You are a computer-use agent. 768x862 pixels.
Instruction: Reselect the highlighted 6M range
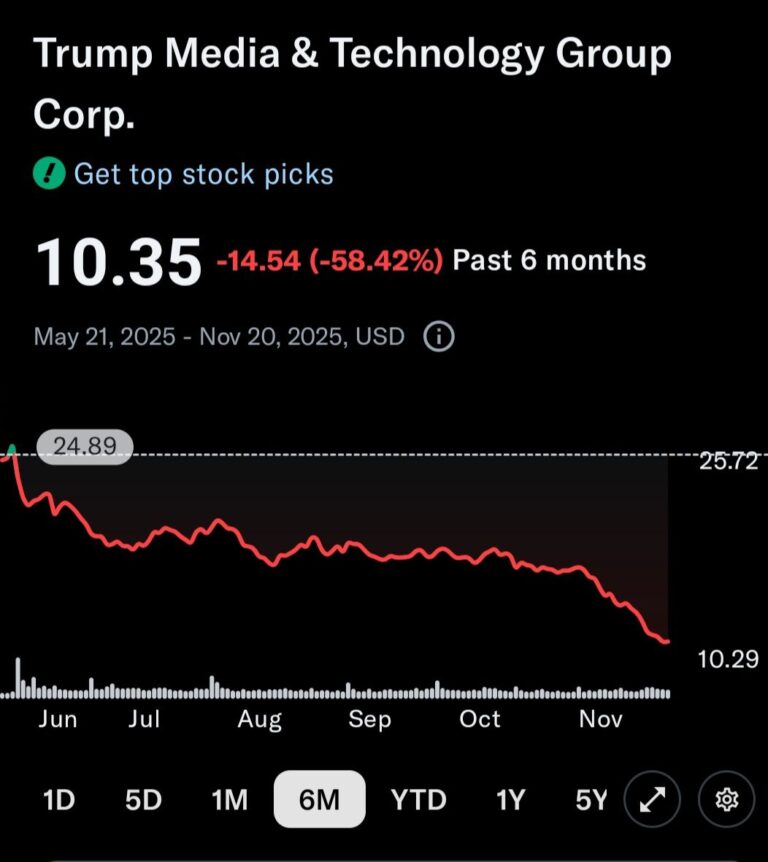point(319,799)
